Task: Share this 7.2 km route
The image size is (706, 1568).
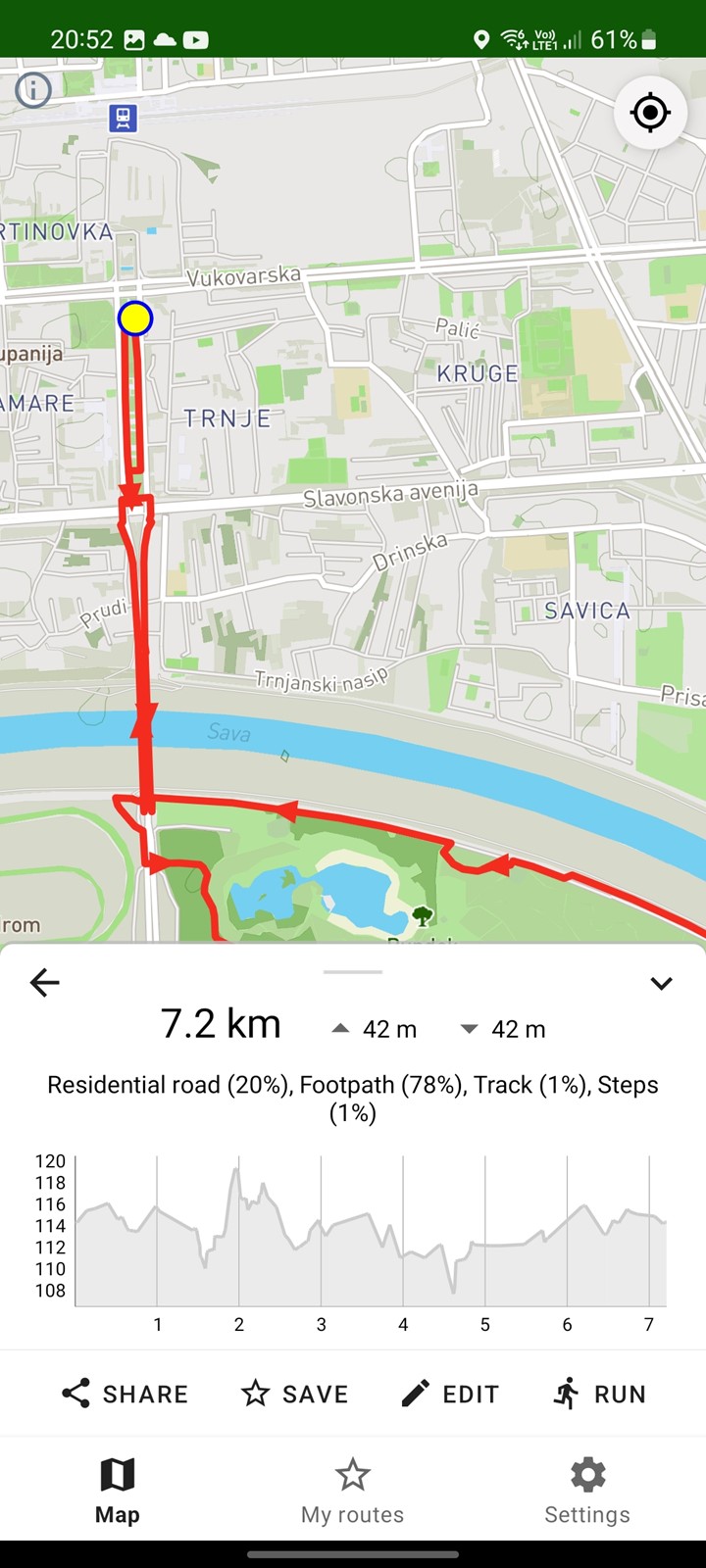Action: click(x=125, y=1394)
